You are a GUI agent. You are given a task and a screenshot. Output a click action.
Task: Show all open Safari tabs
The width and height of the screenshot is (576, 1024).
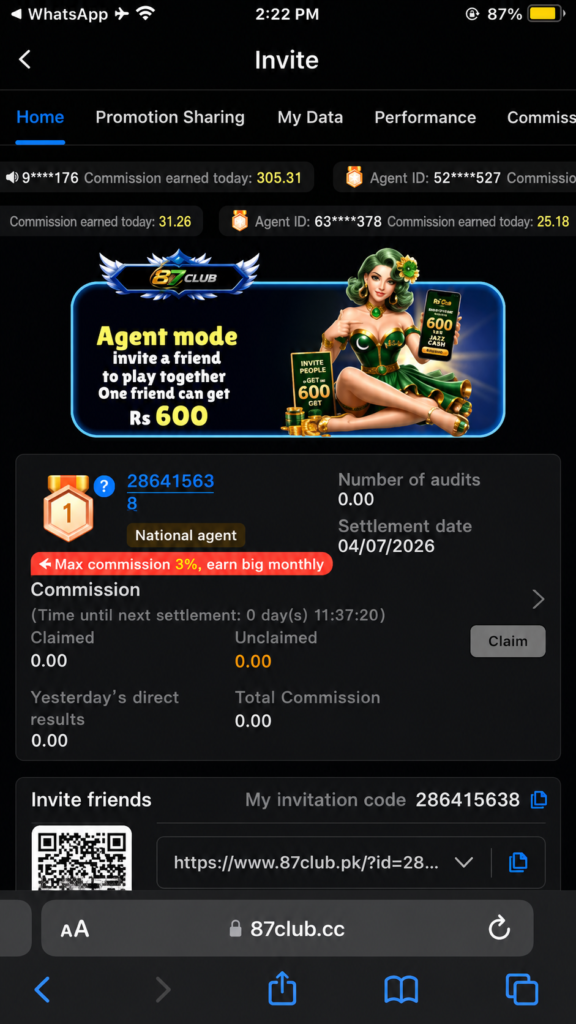[x=522, y=990]
